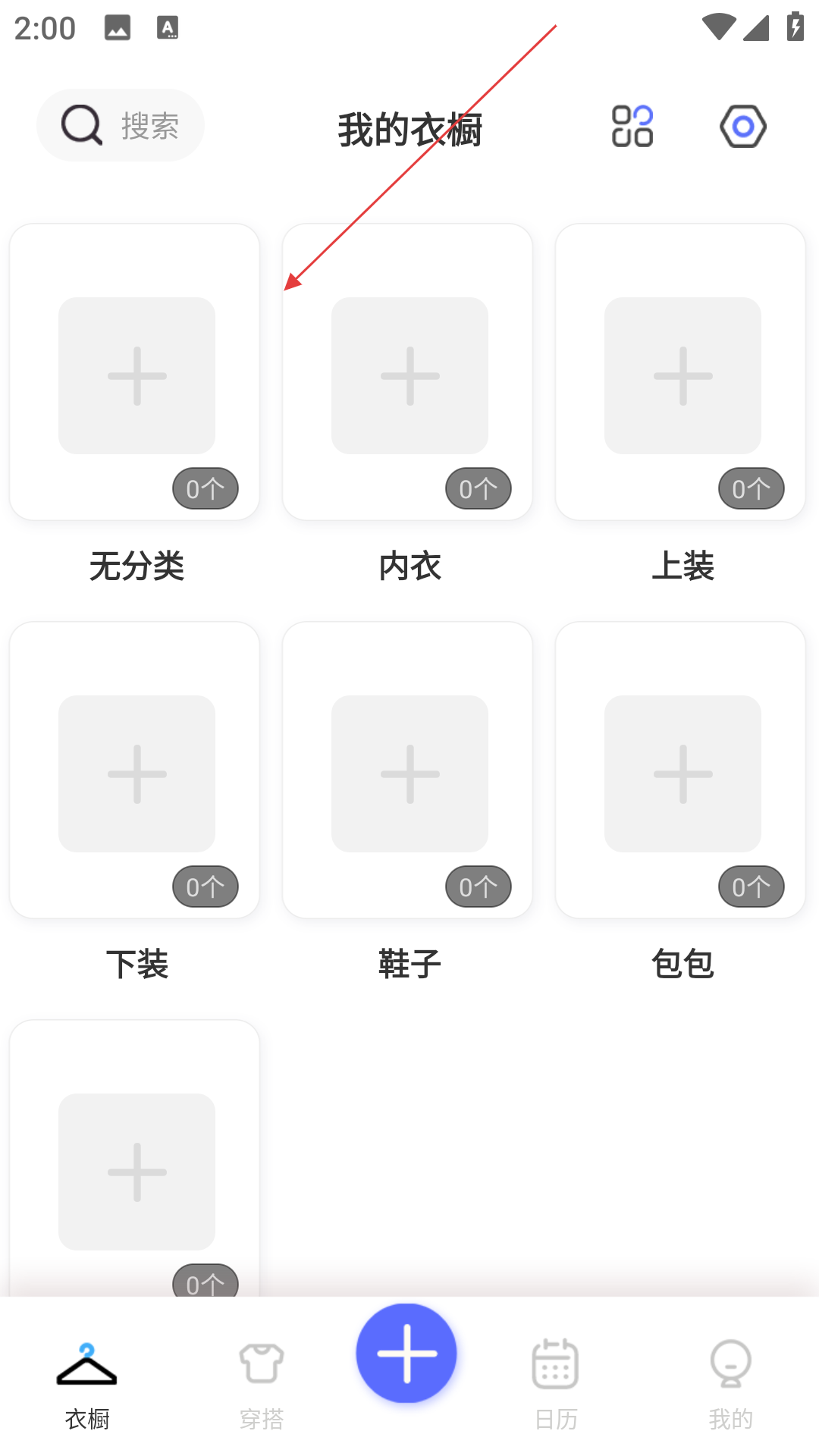Open the 包包 category card
Viewport: 819px width, 1456px height.
(681, 770)
